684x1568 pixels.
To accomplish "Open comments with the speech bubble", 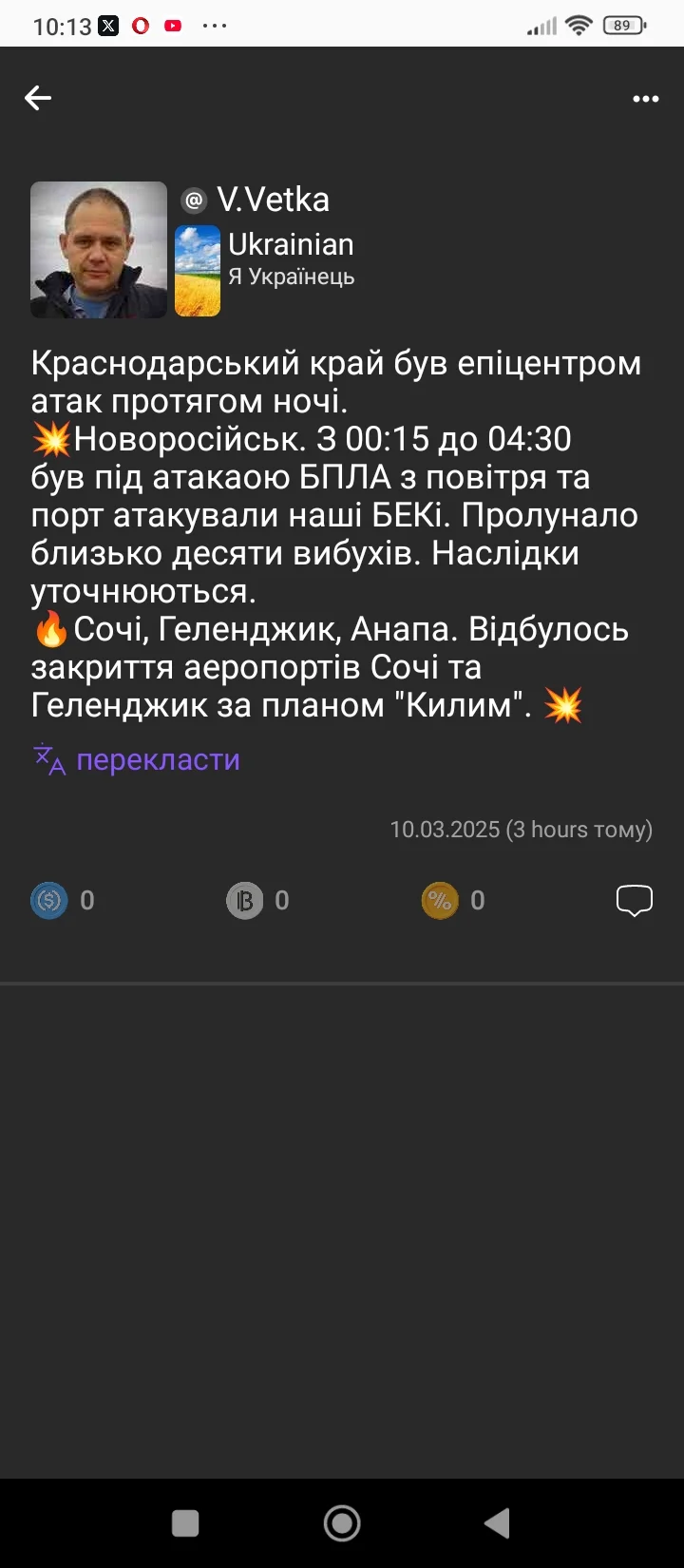I will (x=634, y=900).
